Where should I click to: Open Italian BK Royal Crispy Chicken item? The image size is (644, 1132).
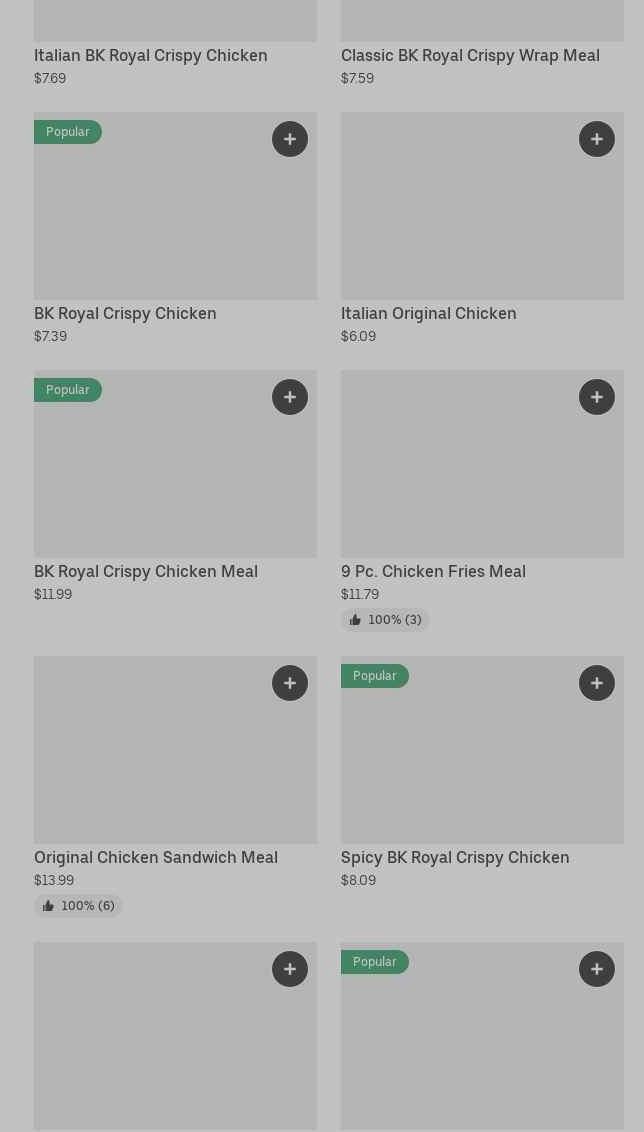(151, 55)
